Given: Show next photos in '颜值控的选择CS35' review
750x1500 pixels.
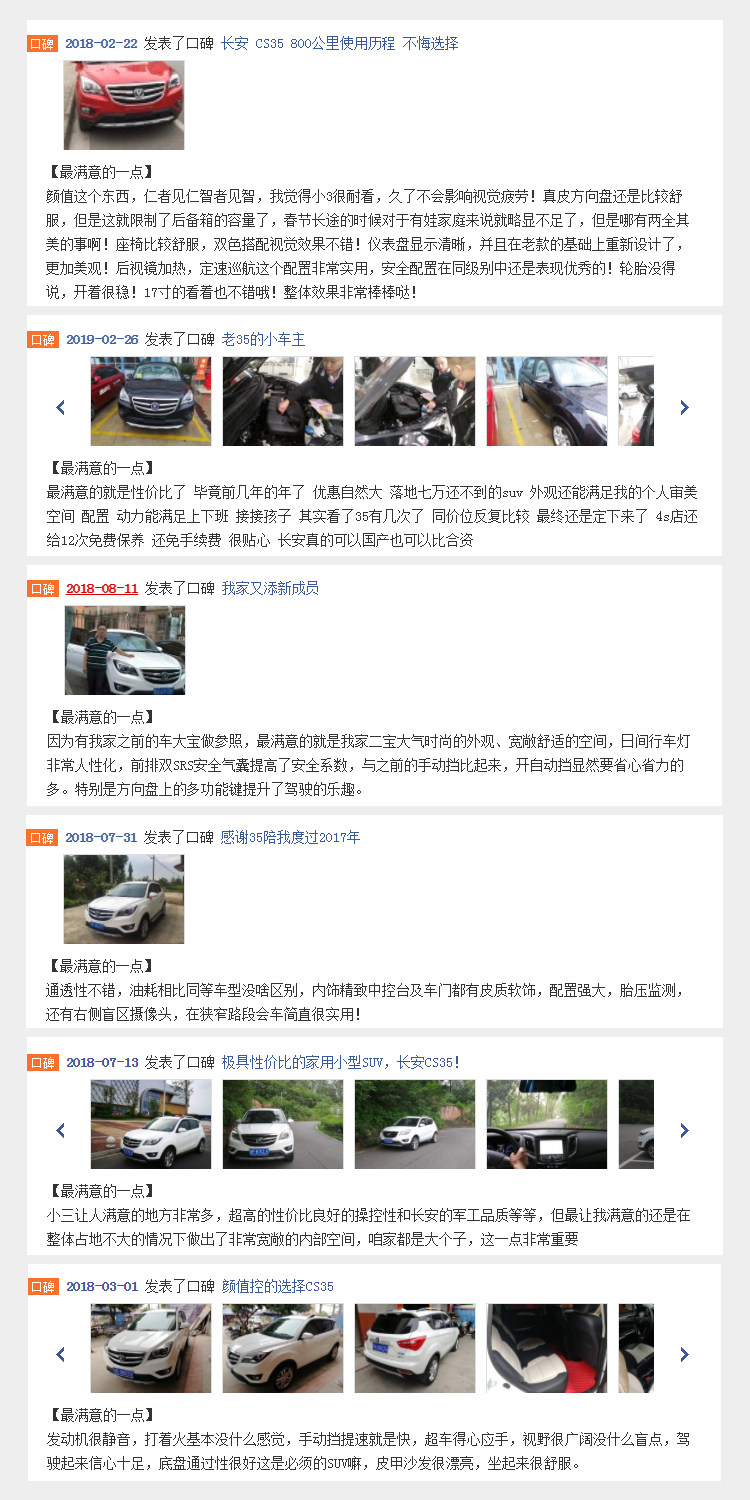Looking at the screenshot, I should pos(684,1354).
